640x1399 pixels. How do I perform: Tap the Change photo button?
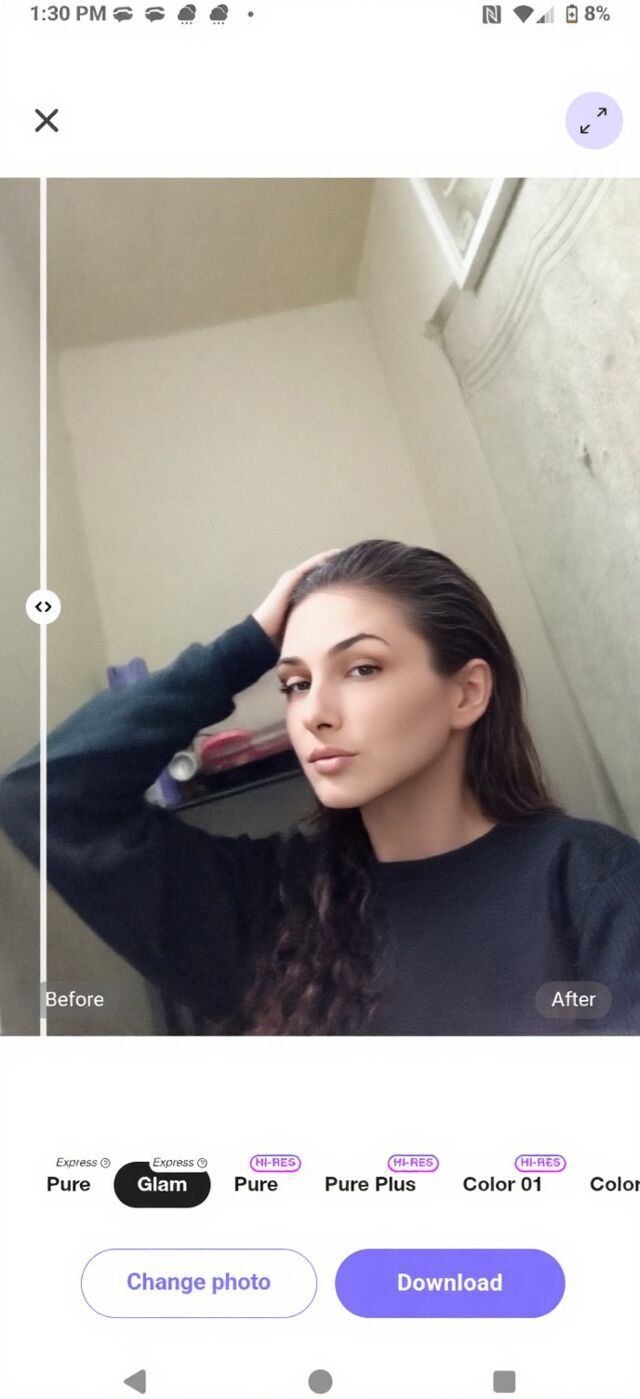click(198, 1283)
